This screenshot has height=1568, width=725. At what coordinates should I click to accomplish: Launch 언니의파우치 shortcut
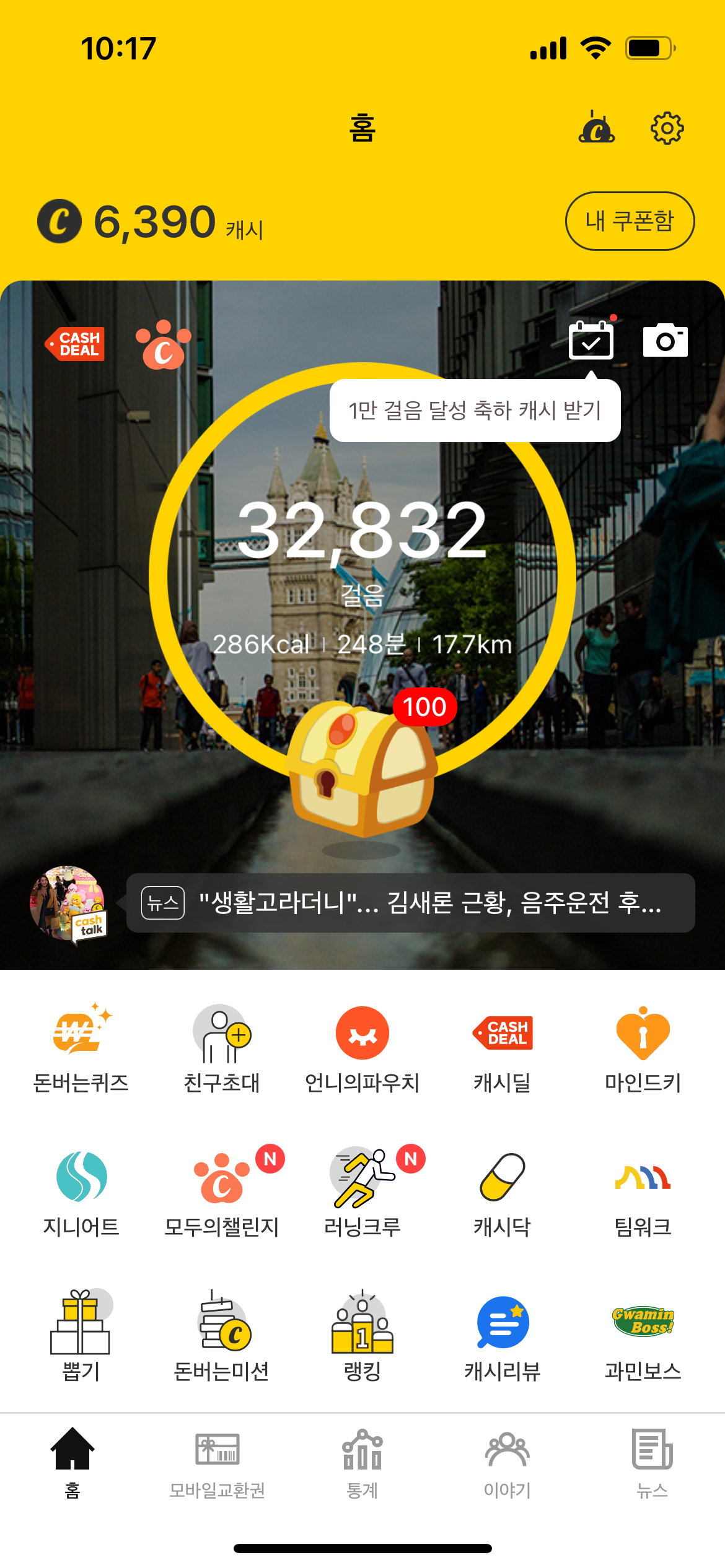tap(362, 1047)
